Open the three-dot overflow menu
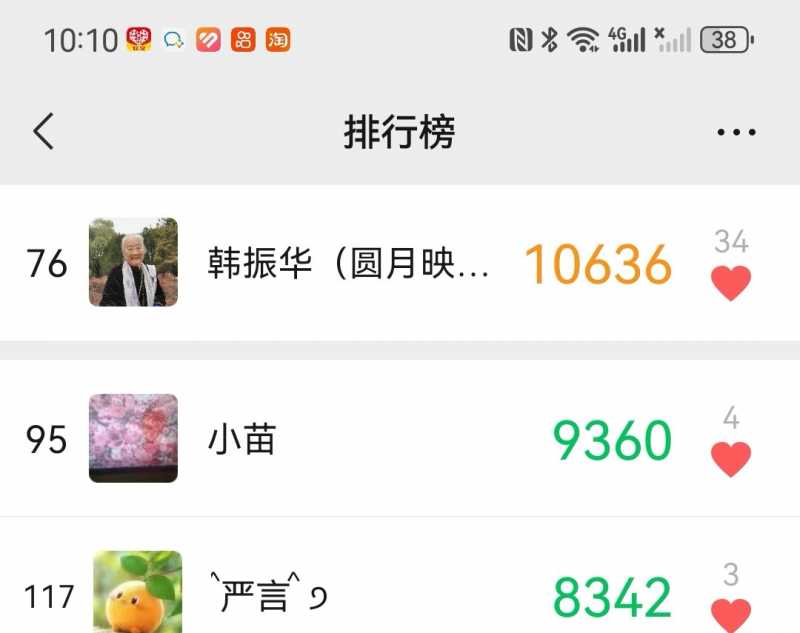This screenshot has width=800, height=633. click(736, 132)
